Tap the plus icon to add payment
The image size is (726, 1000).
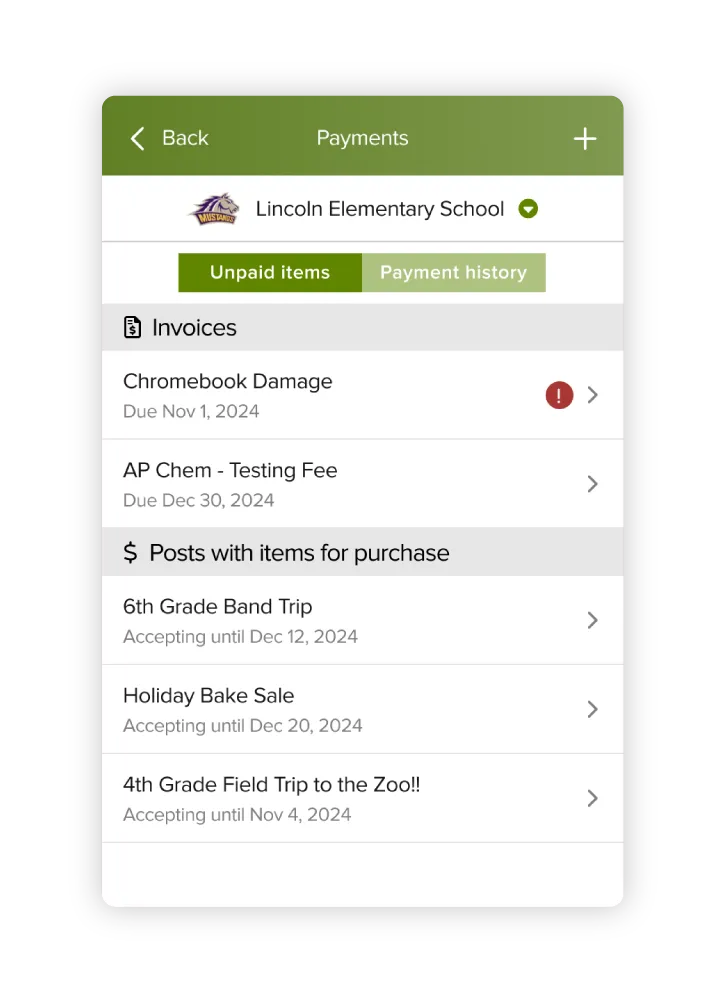[584, 139]
